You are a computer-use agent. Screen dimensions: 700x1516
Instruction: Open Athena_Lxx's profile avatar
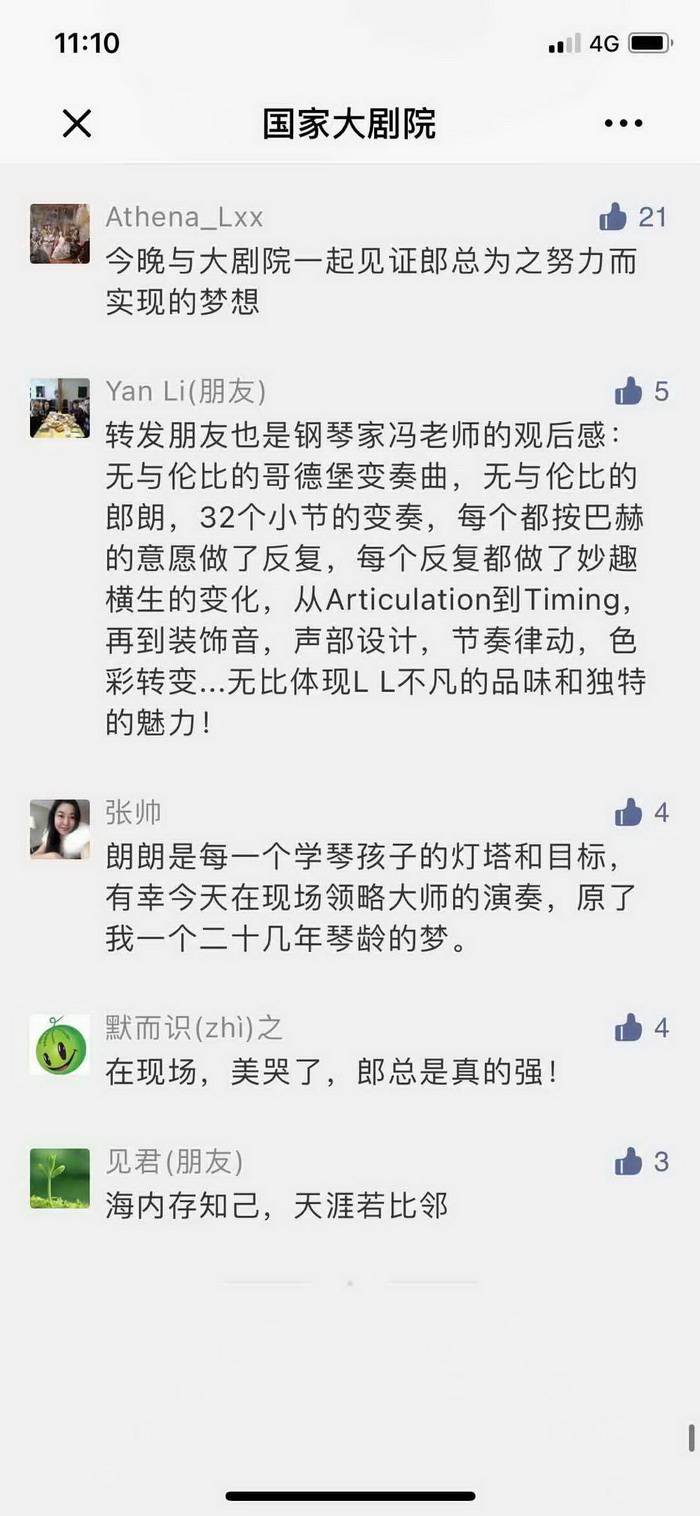pos(60,234)
